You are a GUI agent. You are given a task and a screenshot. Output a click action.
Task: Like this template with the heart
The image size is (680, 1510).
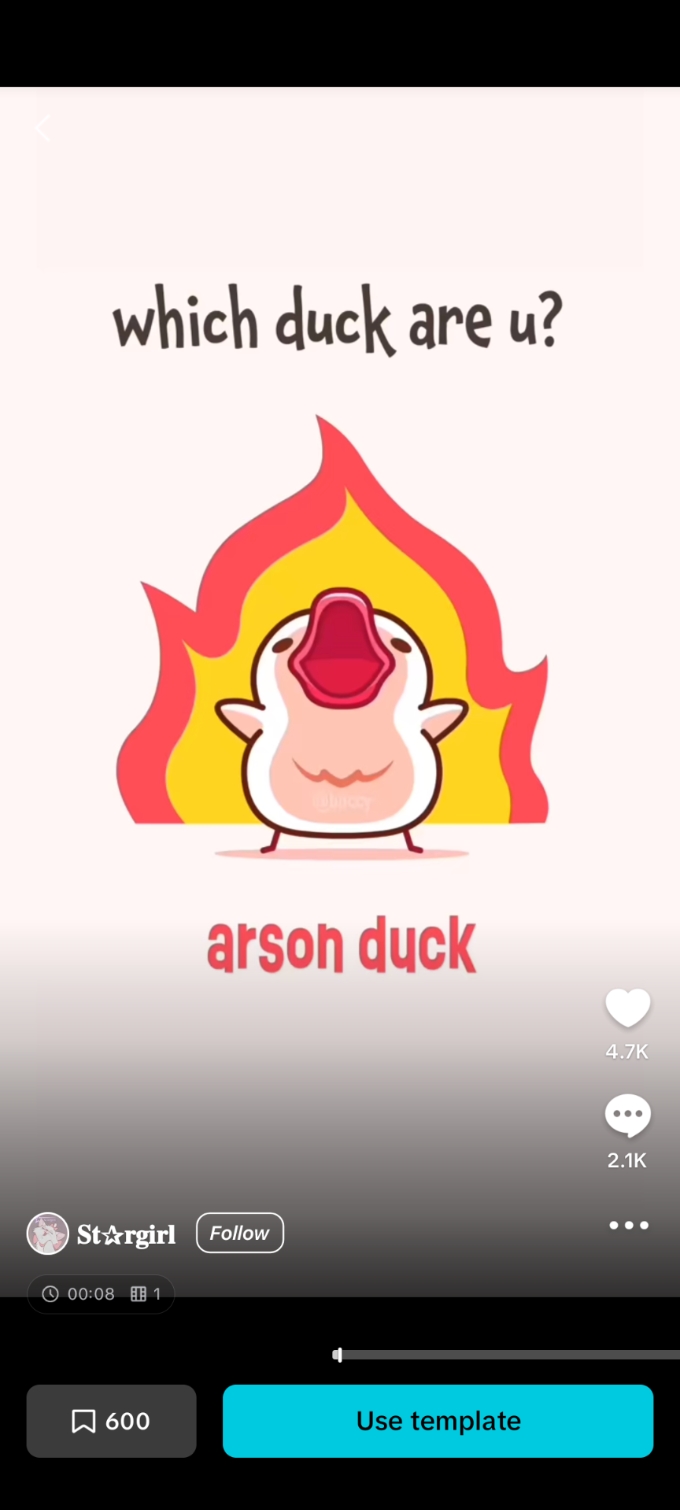[x=627, y=1008]
